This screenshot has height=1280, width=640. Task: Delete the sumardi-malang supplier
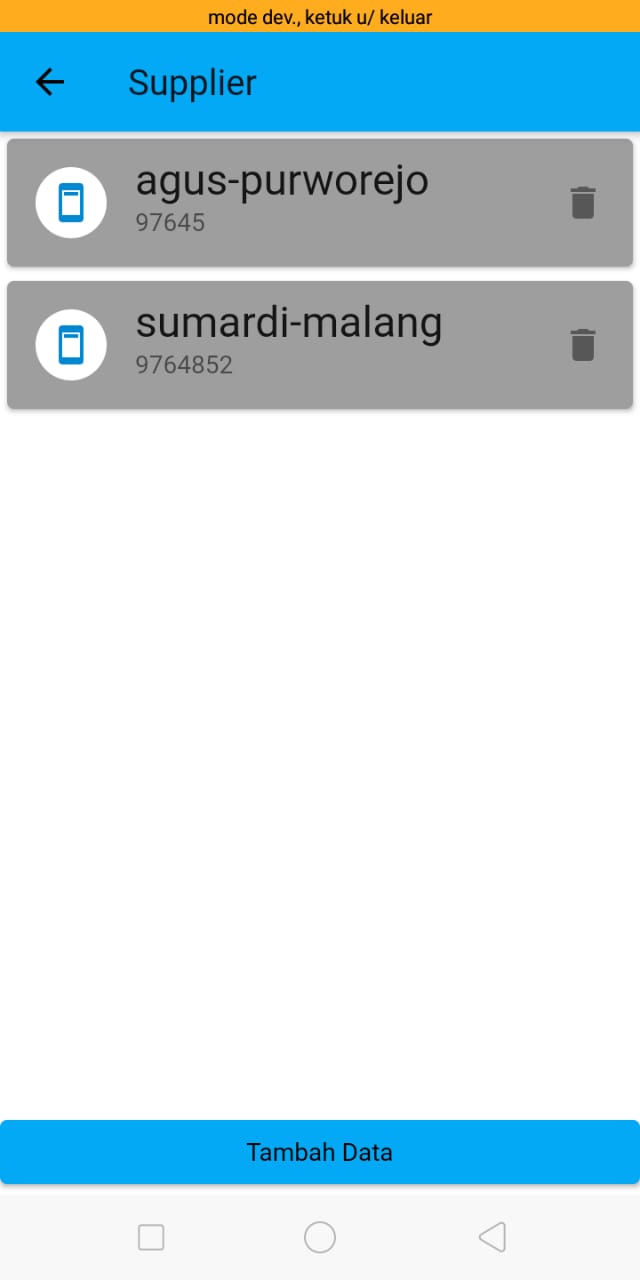[x=583, y=345]
